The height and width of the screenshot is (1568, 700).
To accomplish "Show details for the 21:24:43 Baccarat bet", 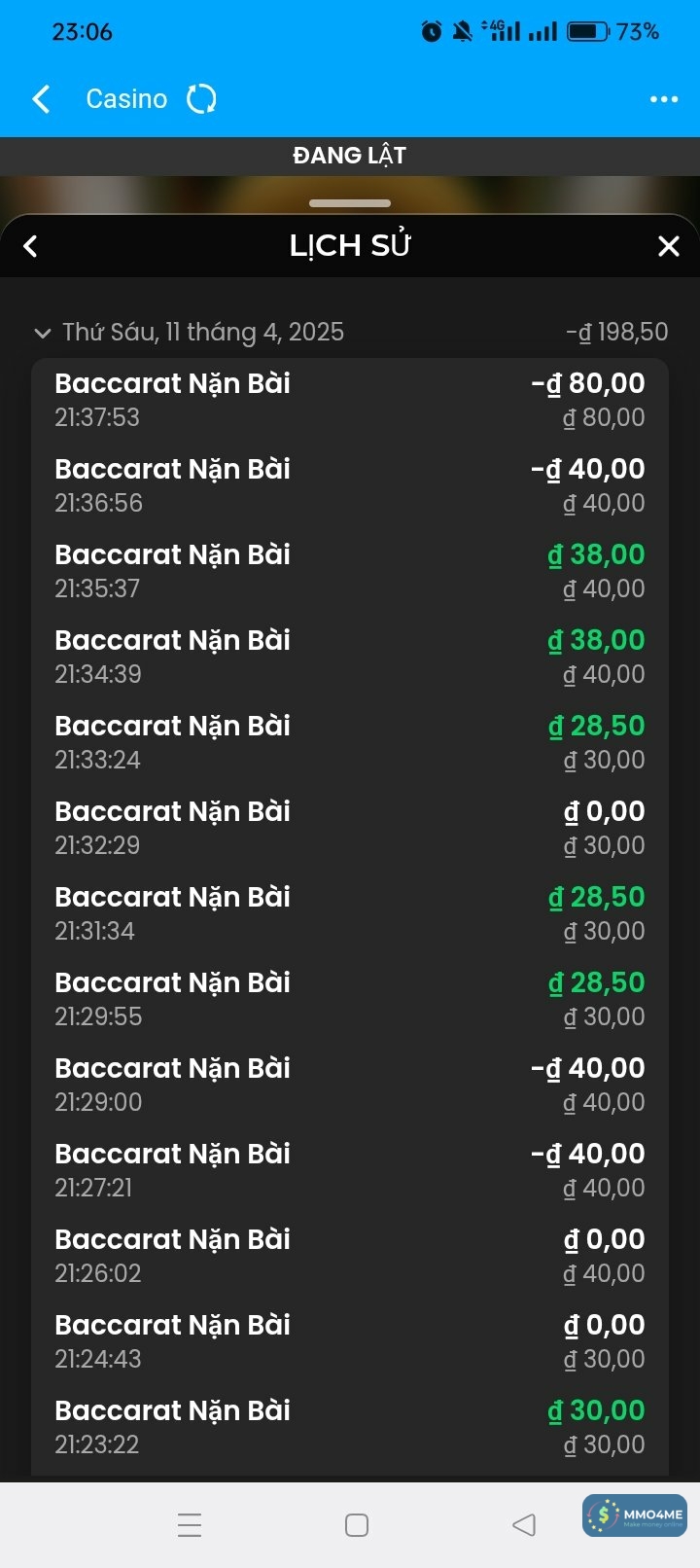I will (x=349, y=1341).
